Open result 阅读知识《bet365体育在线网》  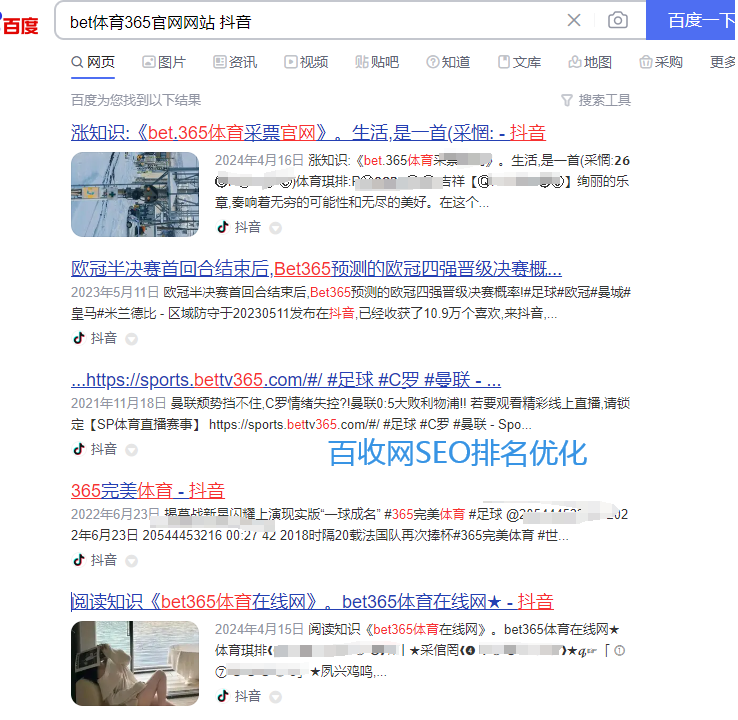312,602
